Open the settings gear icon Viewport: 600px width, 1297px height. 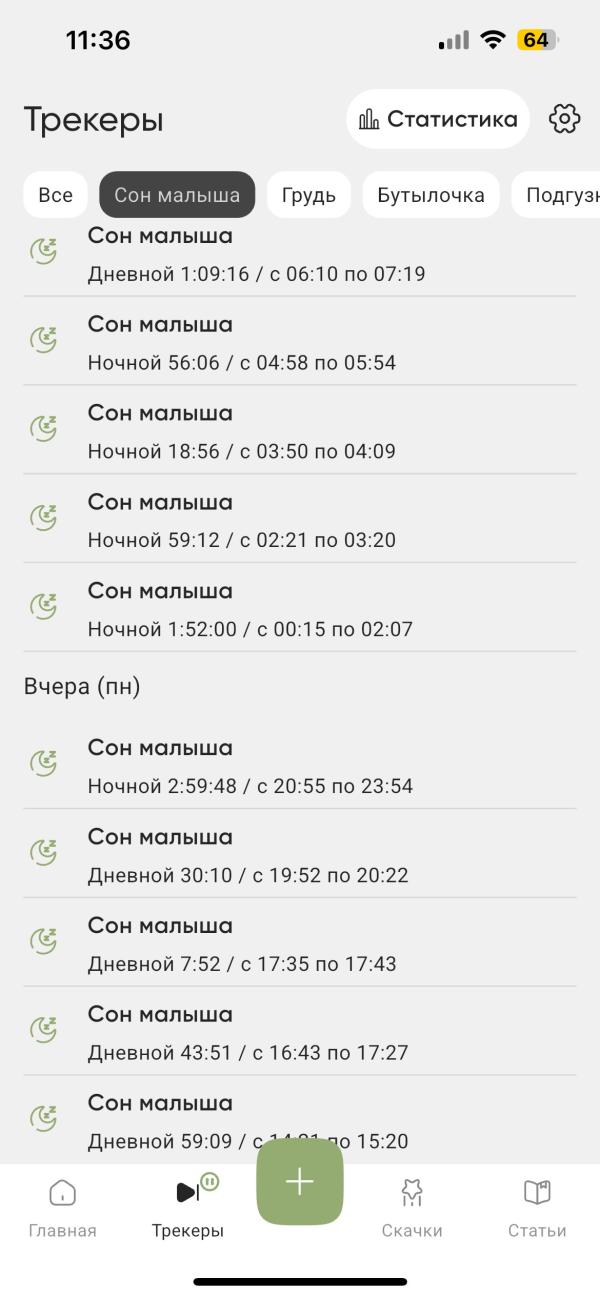point(565,119)
